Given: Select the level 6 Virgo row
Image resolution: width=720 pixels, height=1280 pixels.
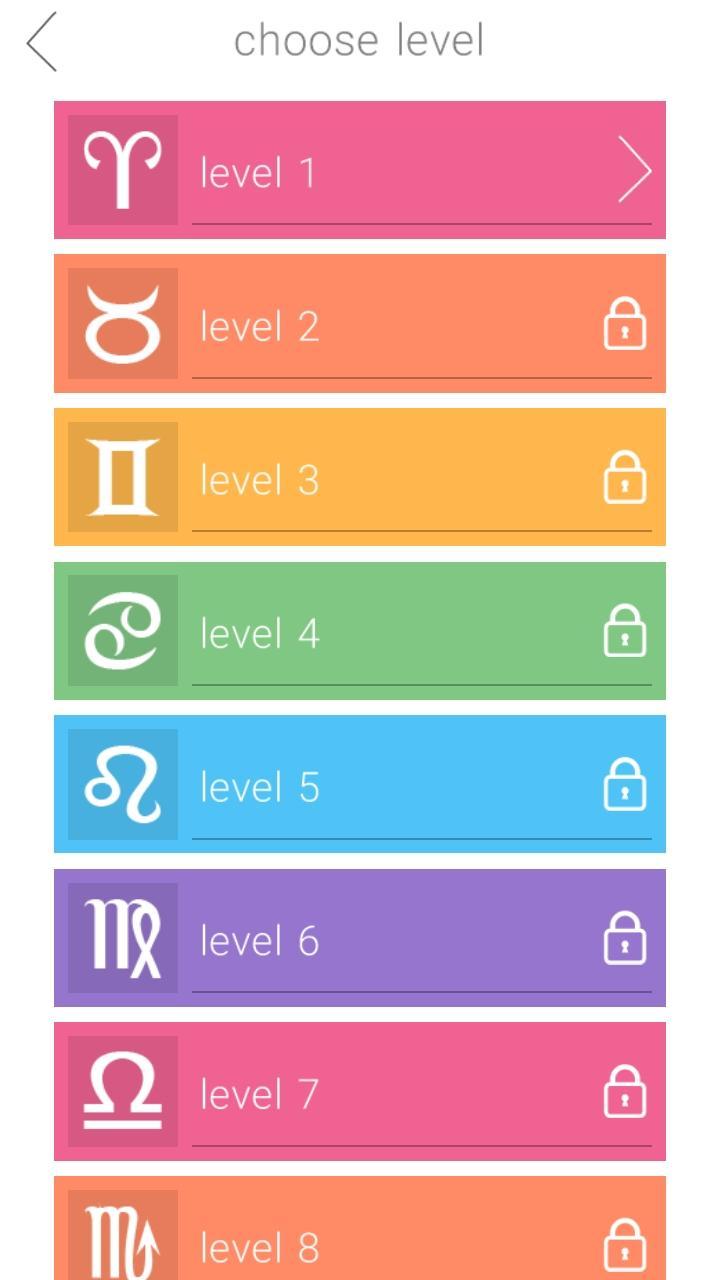Looking at the screenshot, I should [x=360, y=938].
